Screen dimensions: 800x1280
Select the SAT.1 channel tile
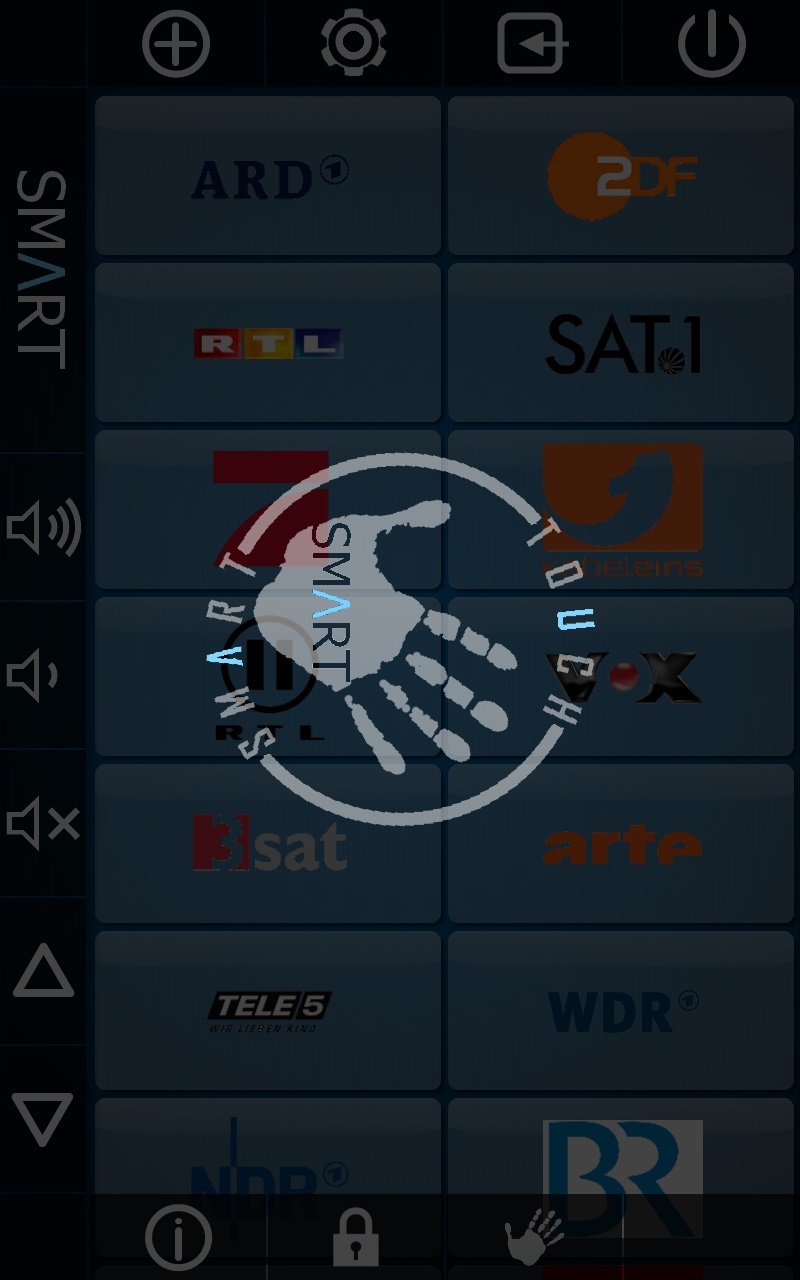point(621,343)
